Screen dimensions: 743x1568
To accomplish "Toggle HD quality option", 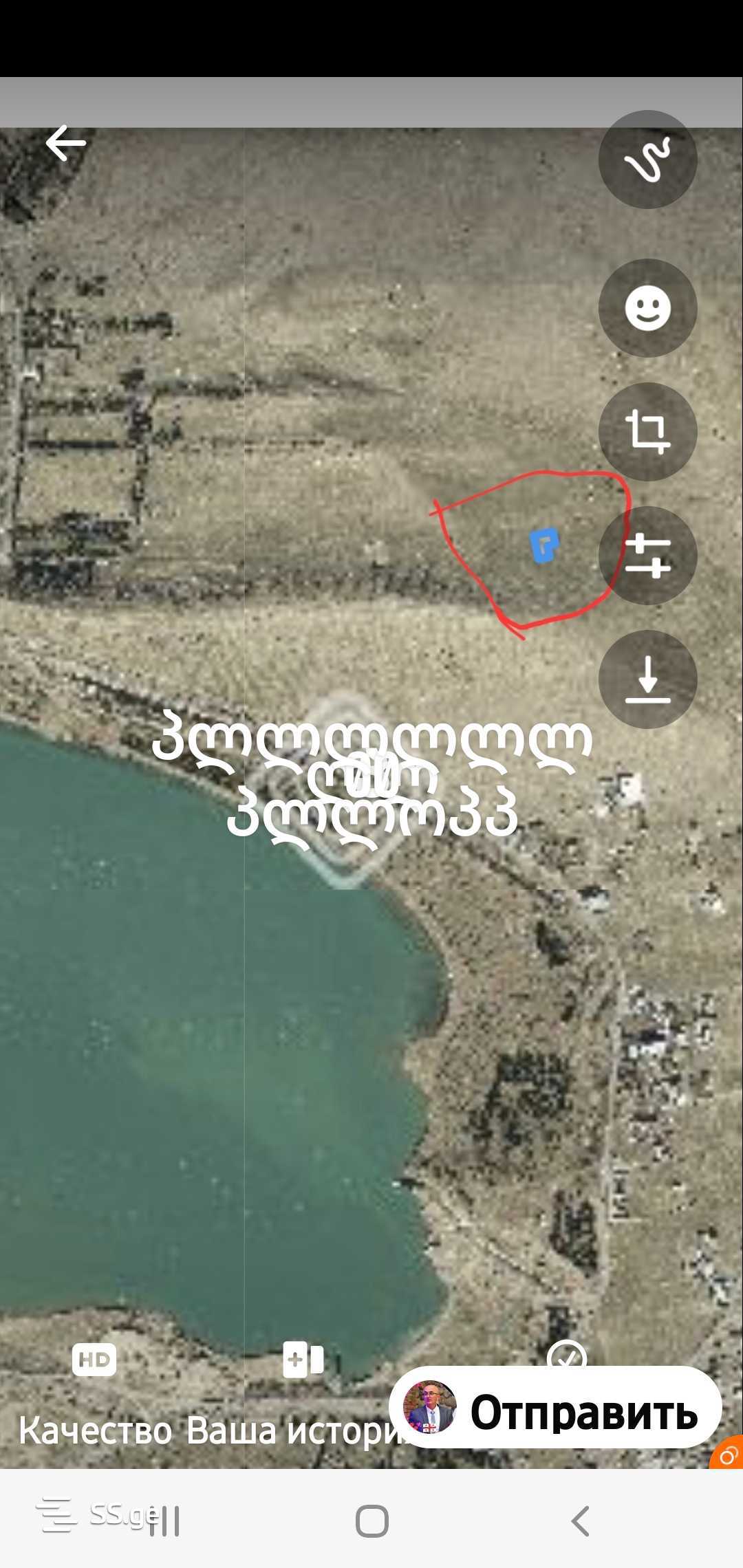I will click(x=94, y=1360).
